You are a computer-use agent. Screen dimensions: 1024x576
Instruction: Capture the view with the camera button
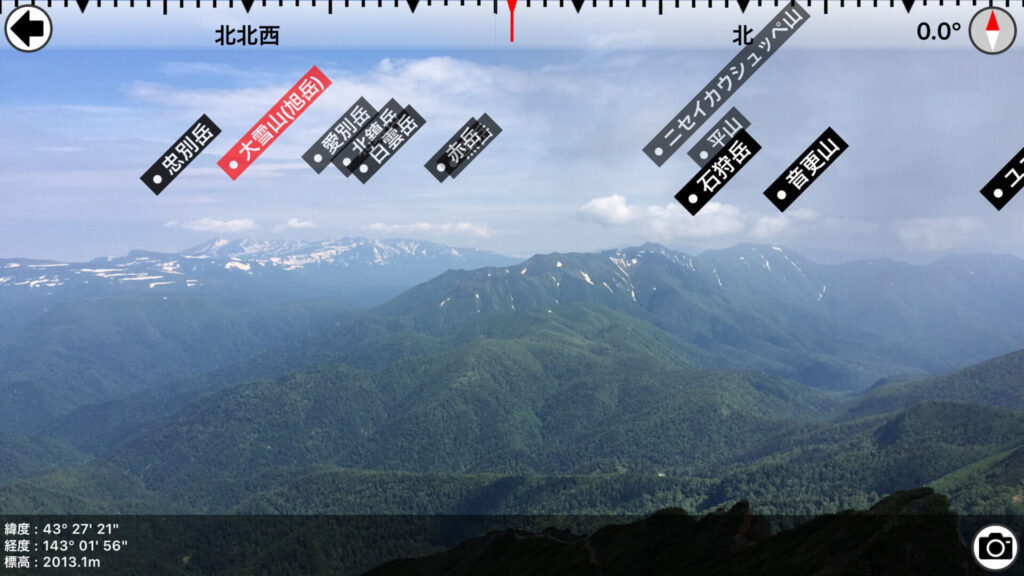coord(995,547)
